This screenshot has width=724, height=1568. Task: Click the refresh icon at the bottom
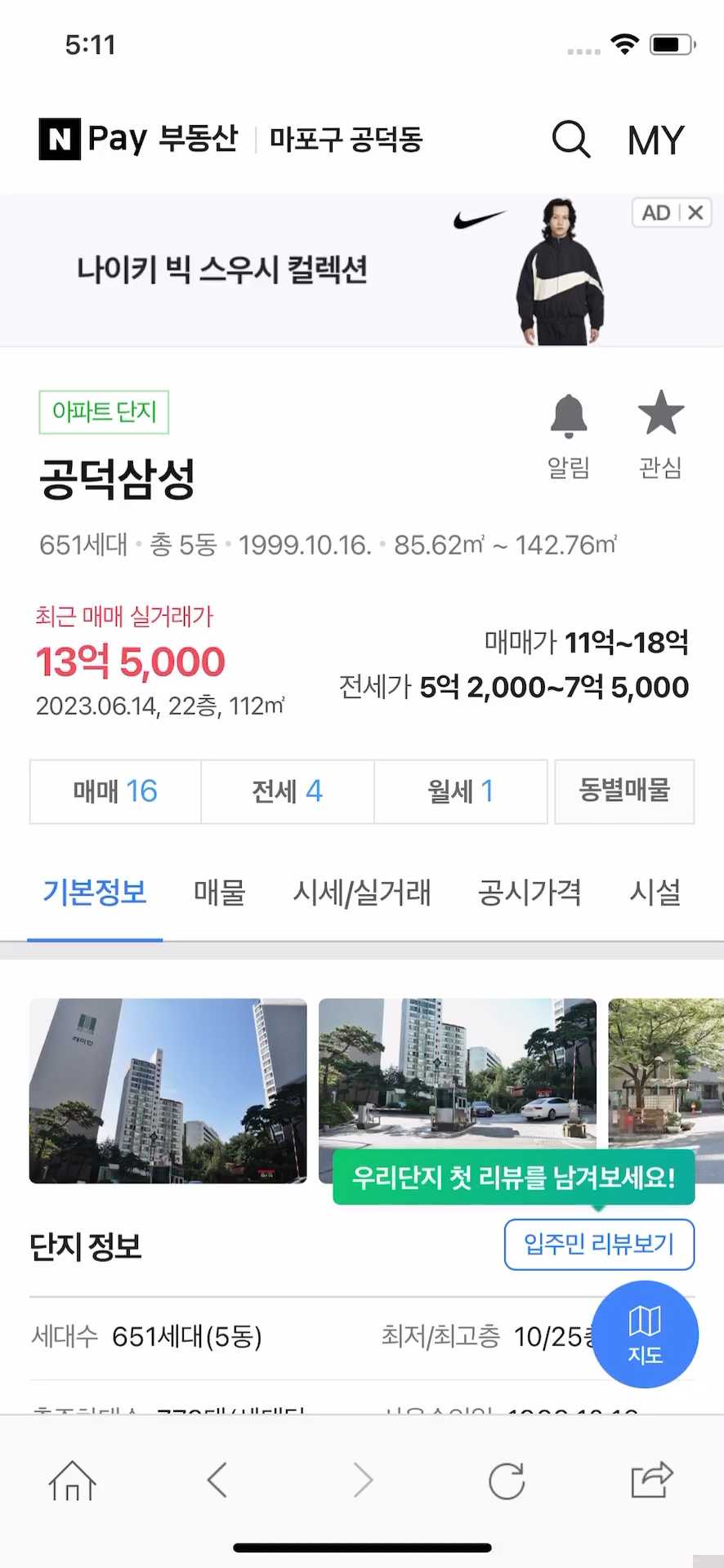point(507,1479)
